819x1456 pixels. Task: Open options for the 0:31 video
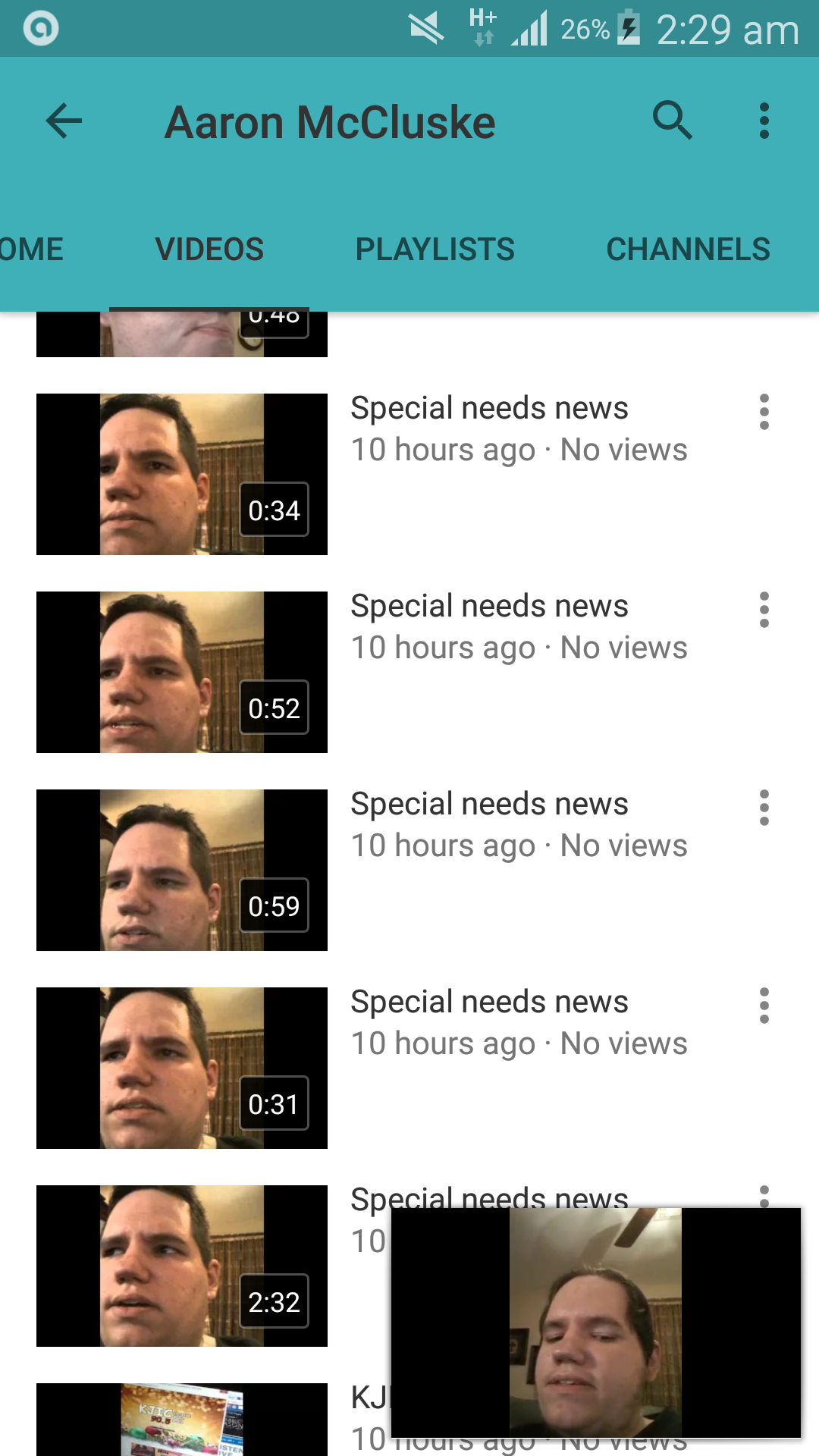pyautogui.click(x=764, y=1006)
